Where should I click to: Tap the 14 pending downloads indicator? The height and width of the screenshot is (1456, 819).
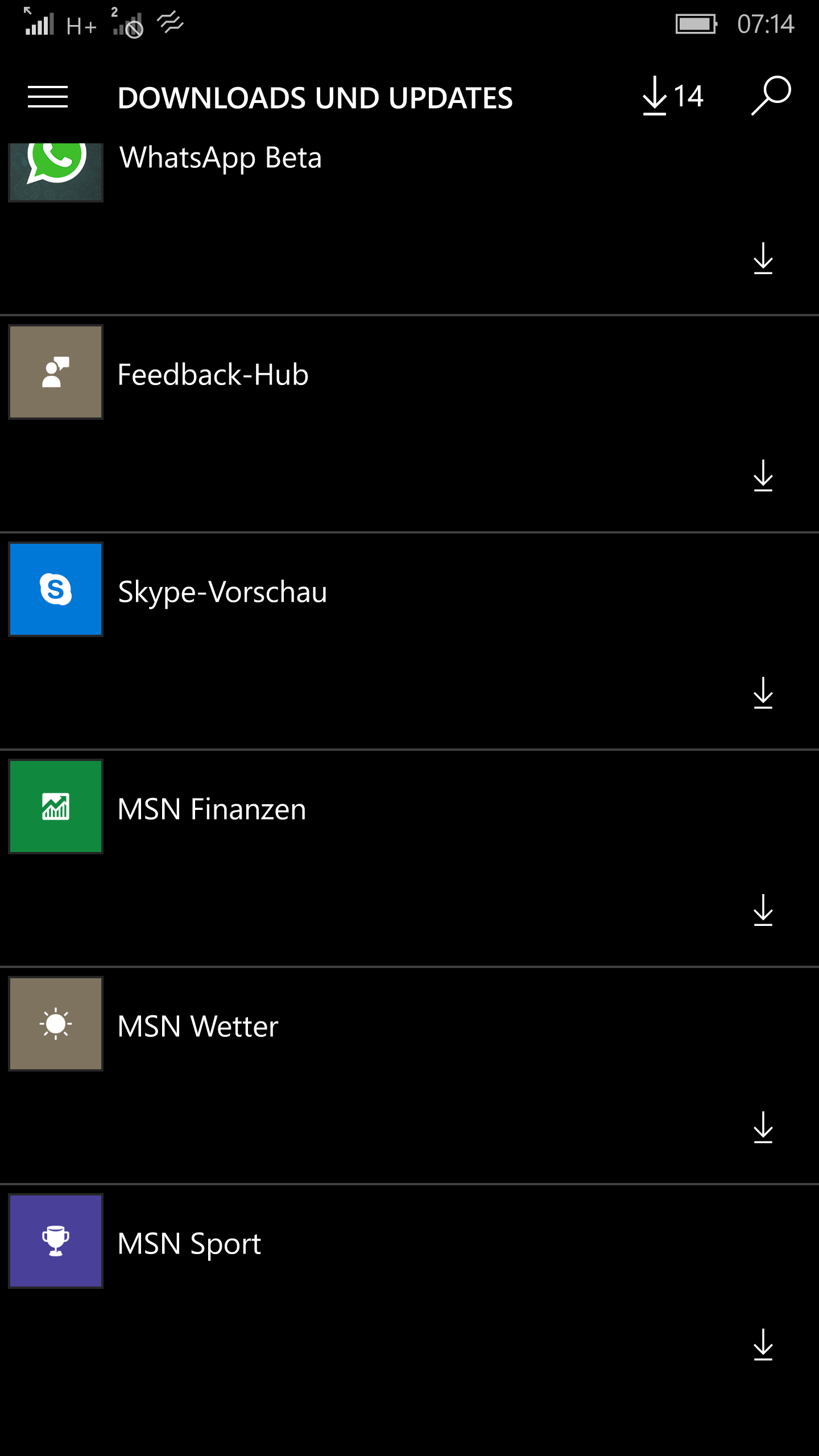673,96
